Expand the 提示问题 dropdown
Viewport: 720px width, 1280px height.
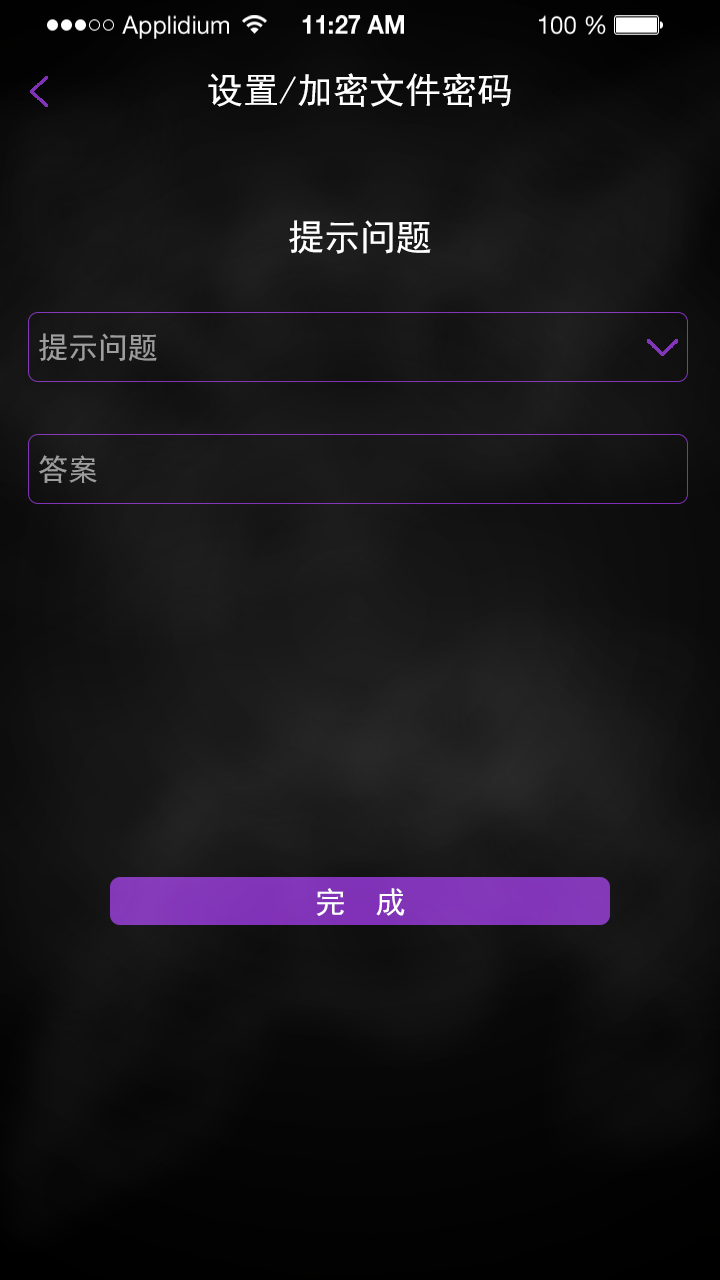pos(661,347)
